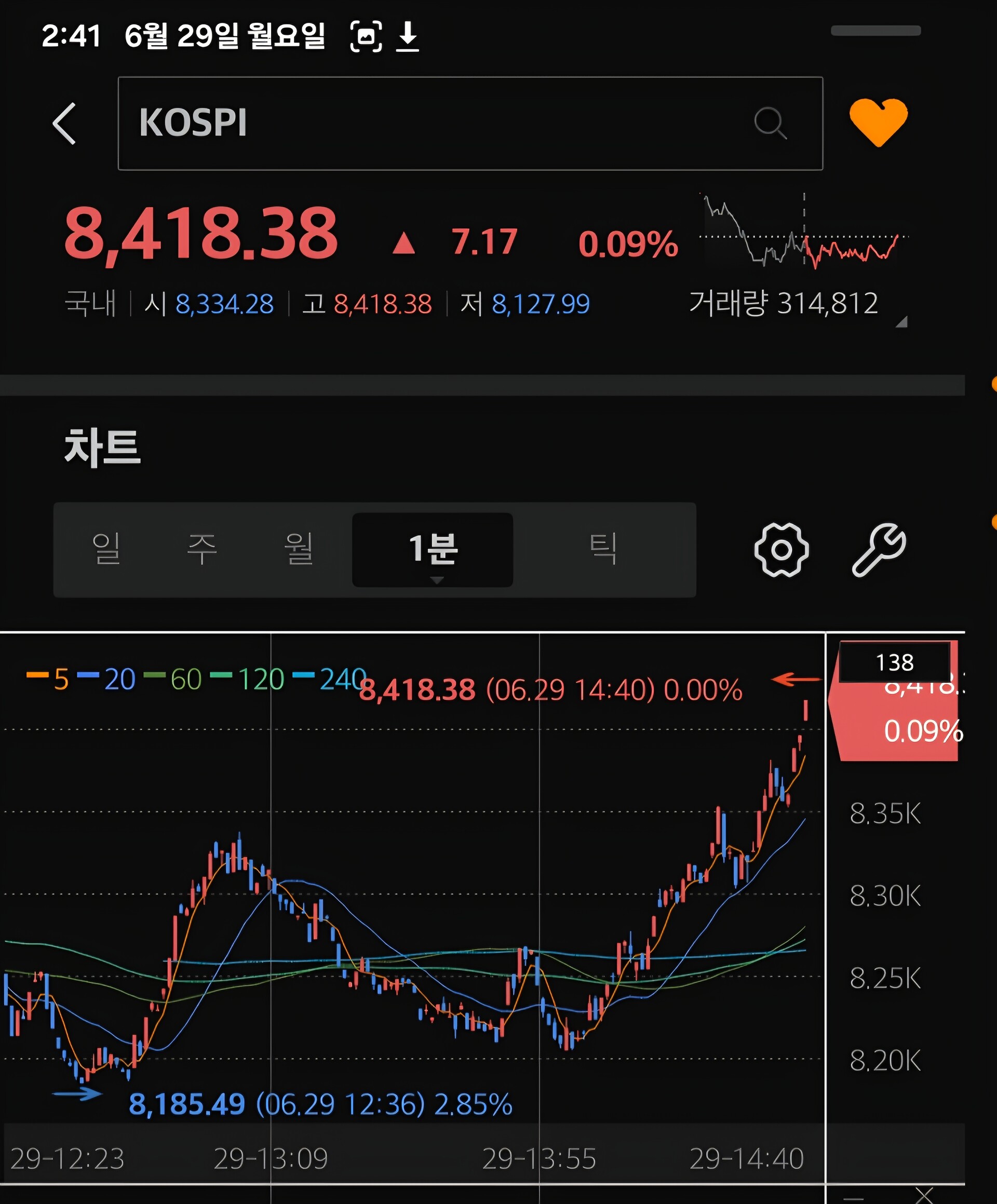Switch chart to 틱 (tick) view
Screen dimensions: 997x1204
[x=603, y=549]
